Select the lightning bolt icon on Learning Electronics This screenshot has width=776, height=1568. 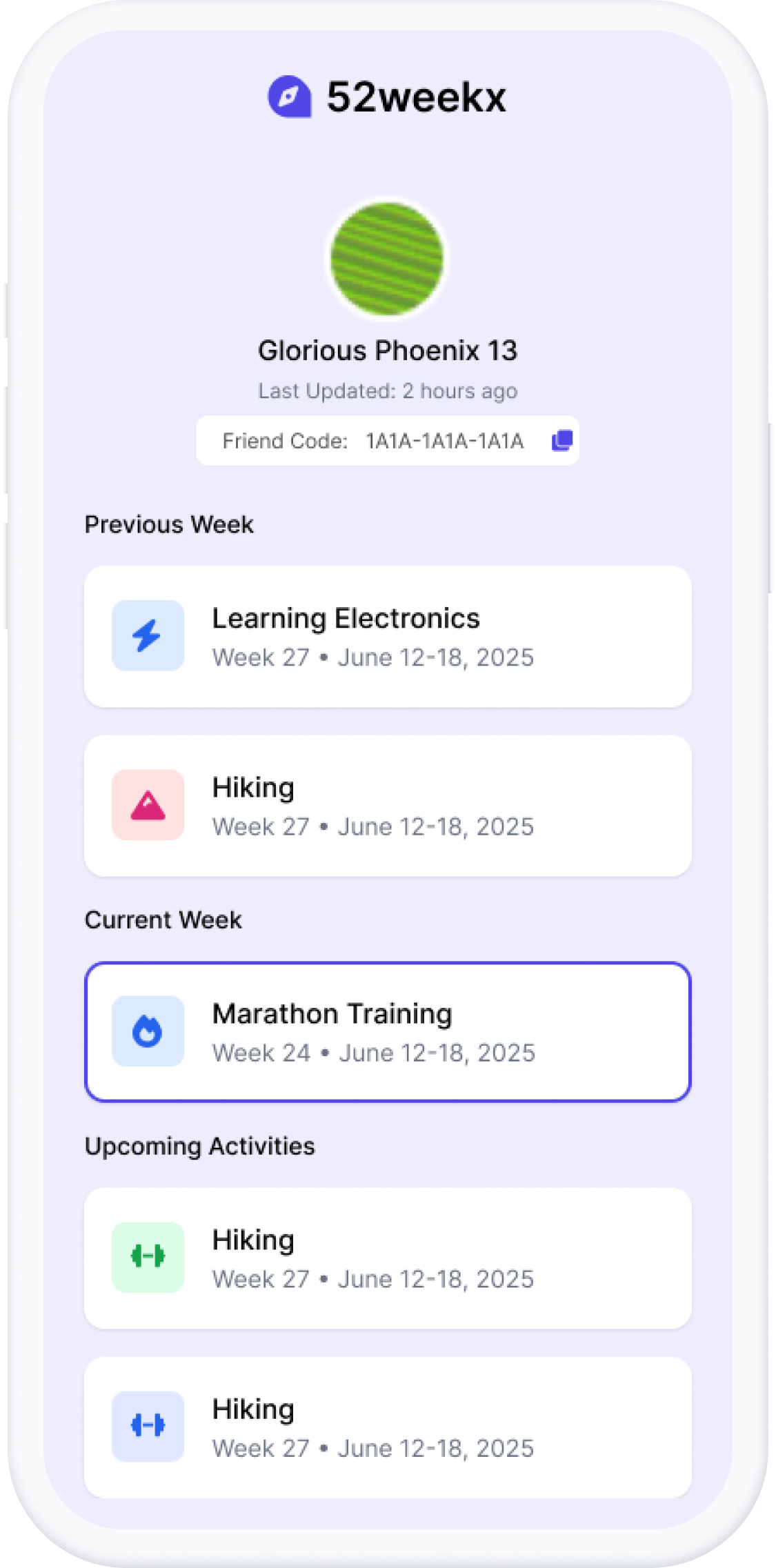(x=148, y=637)
